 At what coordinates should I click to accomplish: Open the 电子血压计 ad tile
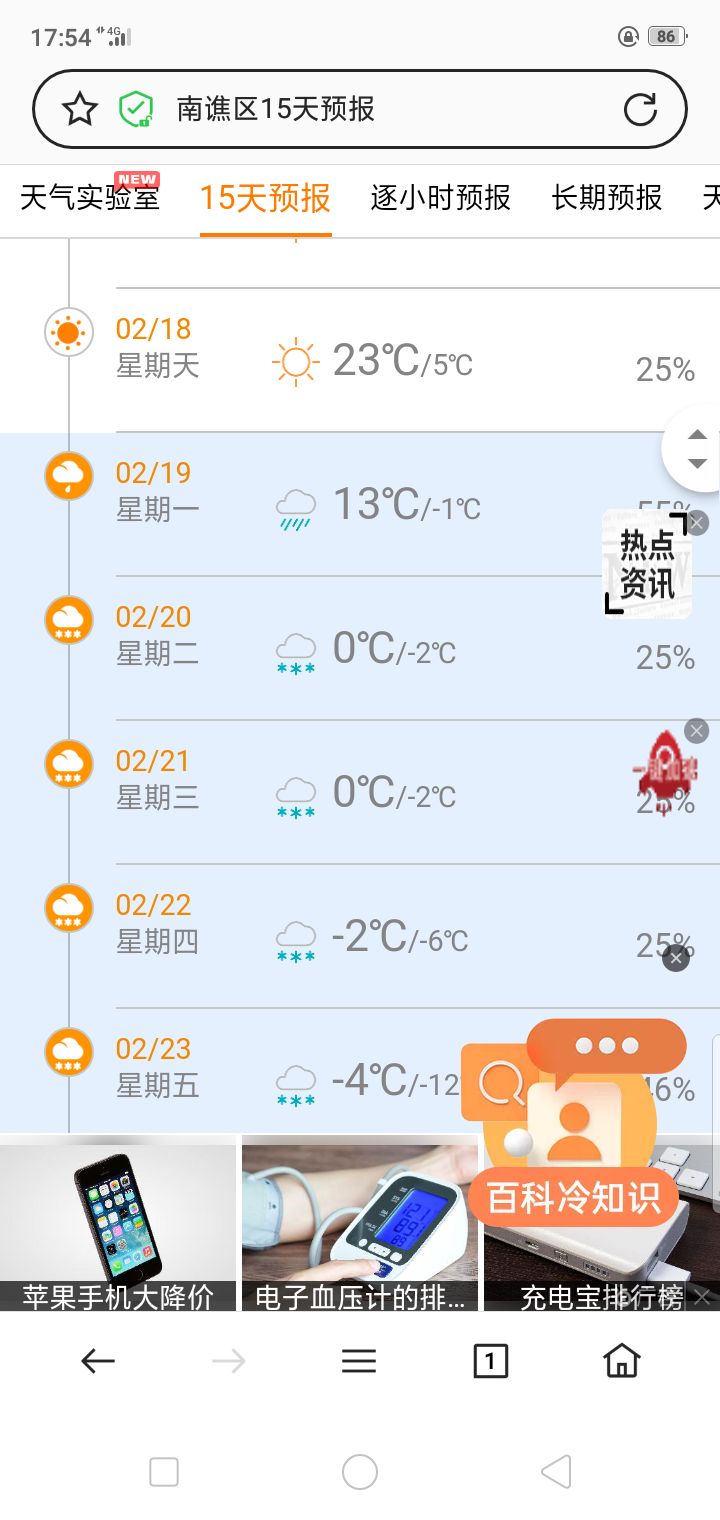click(360, 1225)
